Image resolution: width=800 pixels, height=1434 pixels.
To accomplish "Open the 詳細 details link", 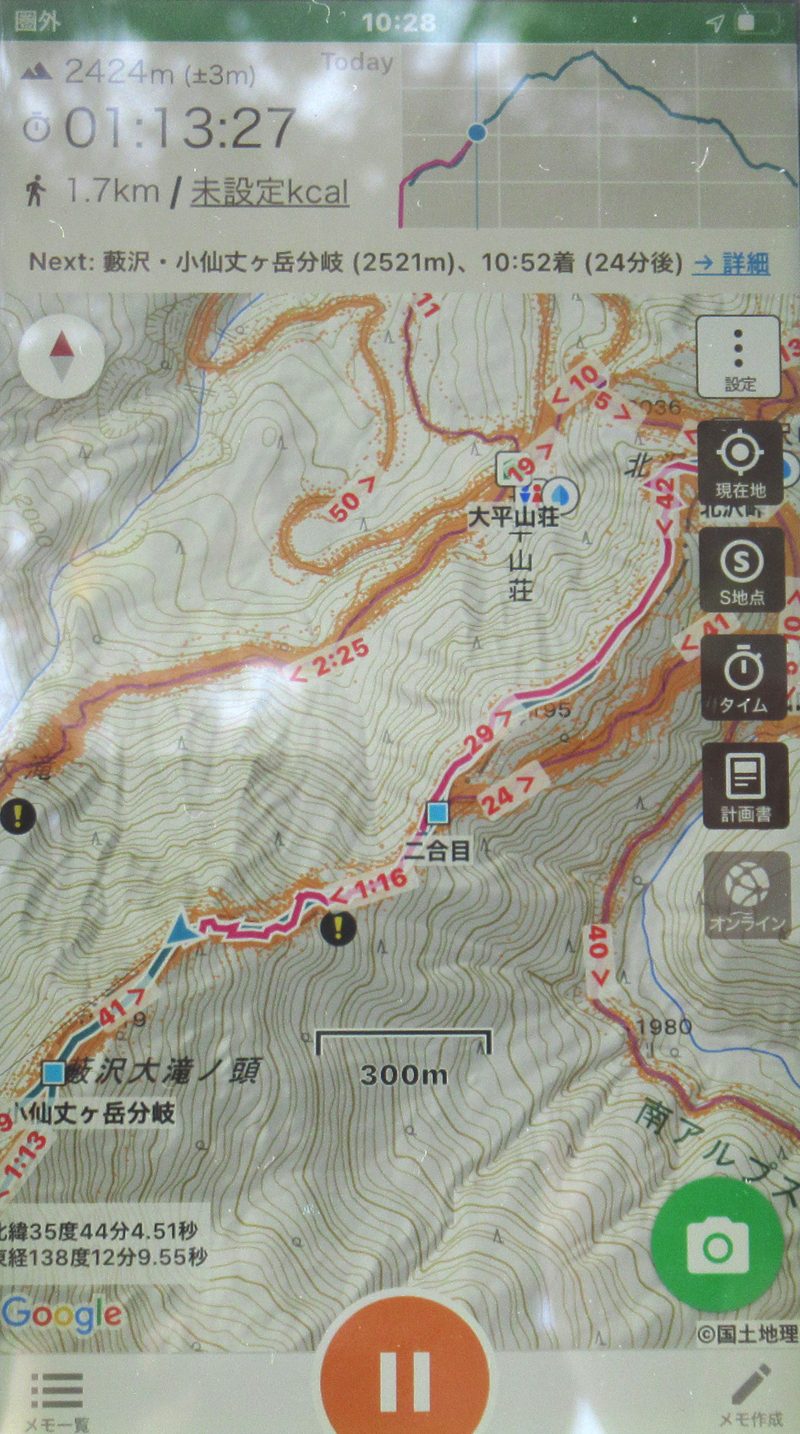I will (x=731, y=263).
